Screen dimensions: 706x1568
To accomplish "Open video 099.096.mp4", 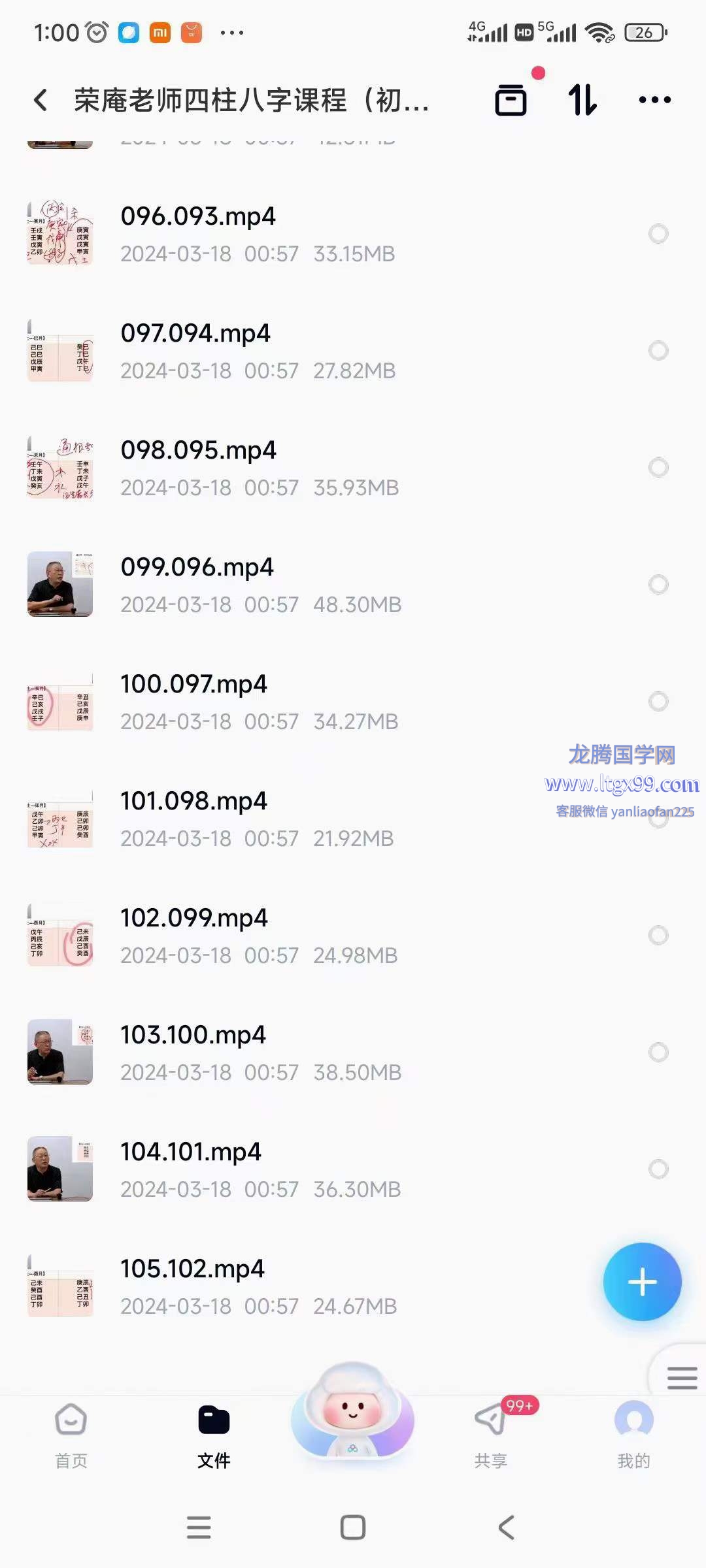I will (197, 568).
